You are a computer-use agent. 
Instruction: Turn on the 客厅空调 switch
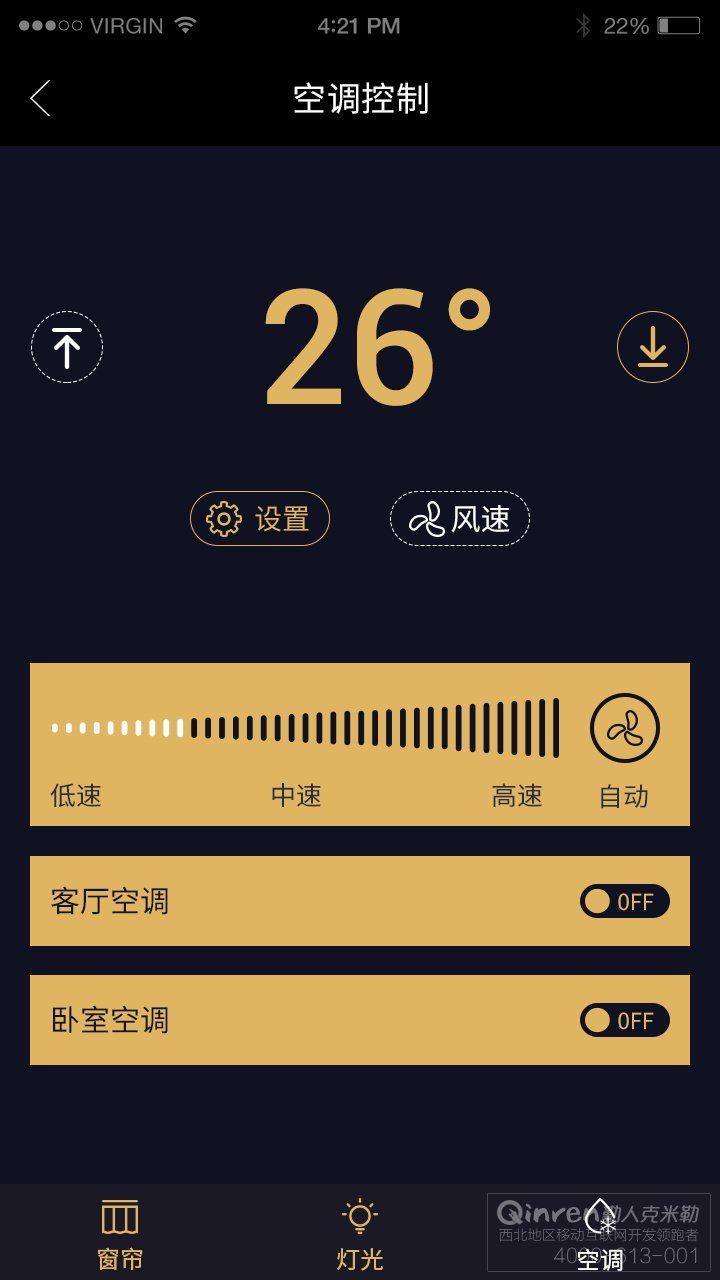[625, 901]
